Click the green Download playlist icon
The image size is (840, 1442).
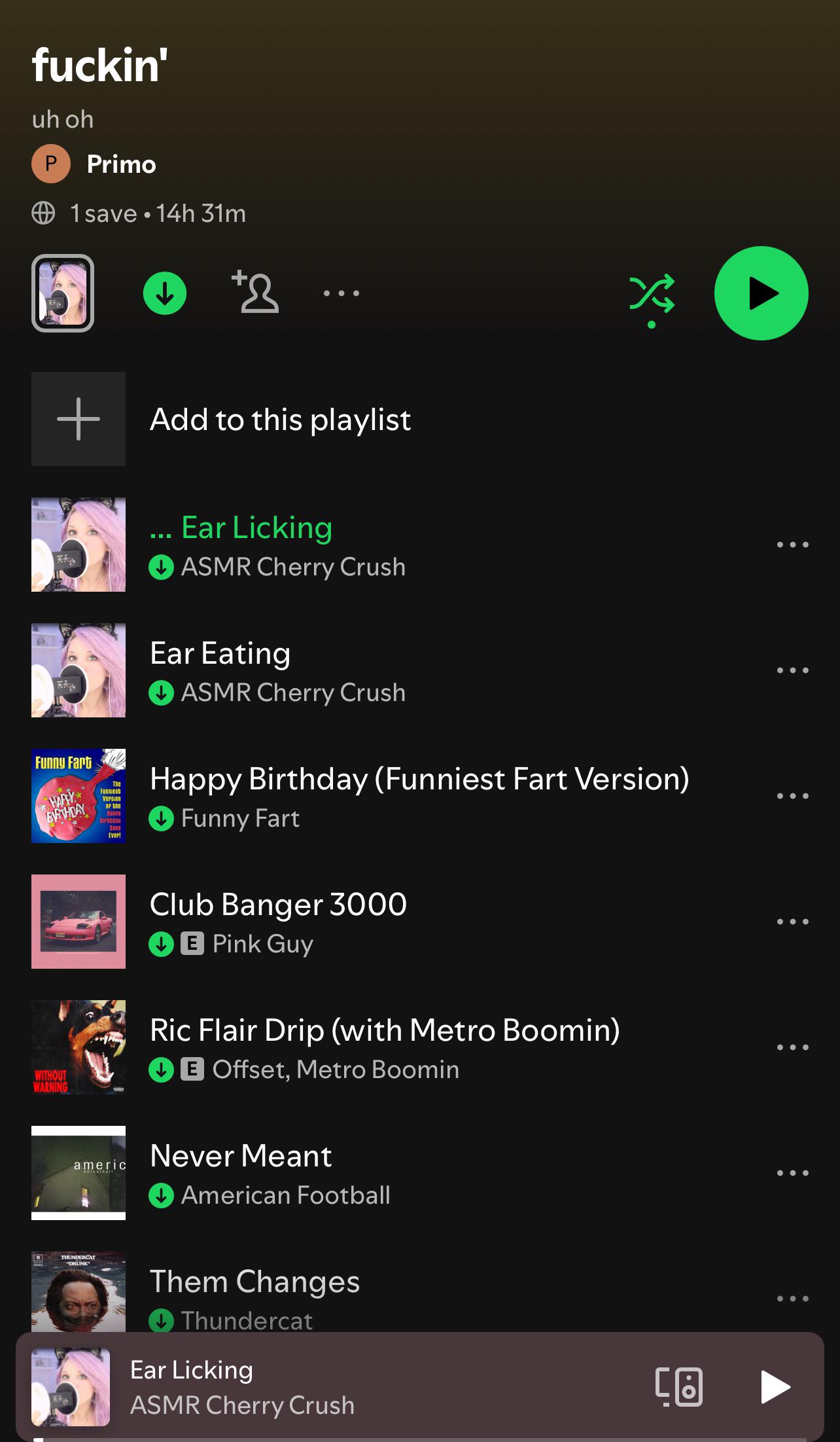point(165,293)
